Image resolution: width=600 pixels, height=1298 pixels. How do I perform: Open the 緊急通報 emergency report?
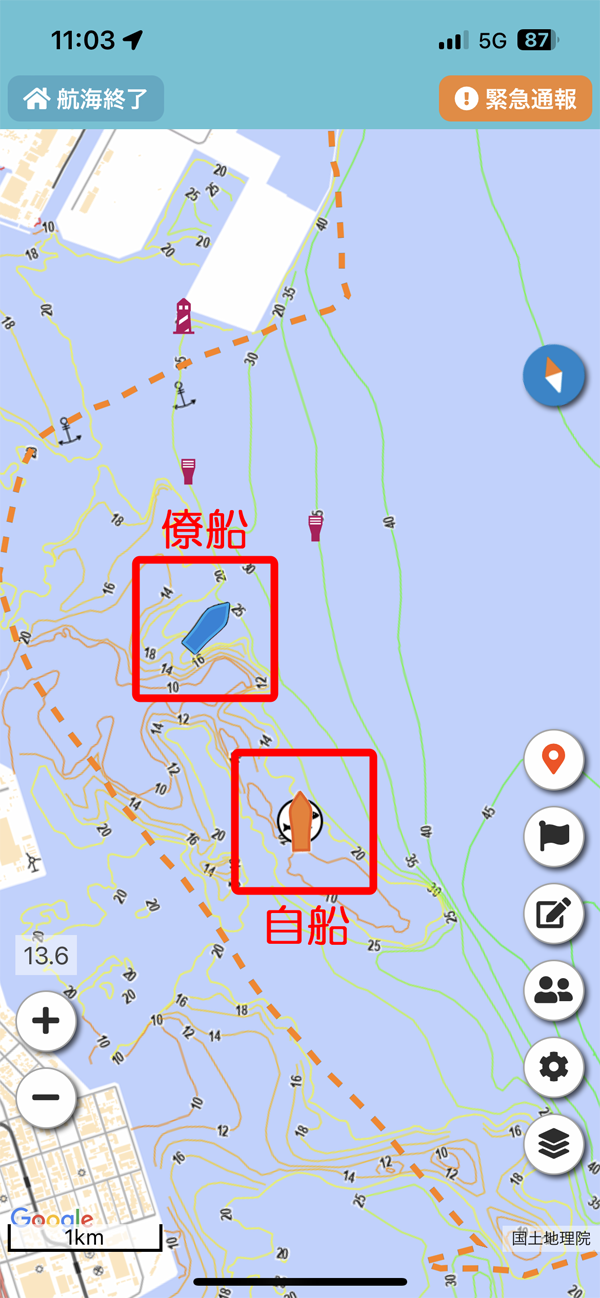click(516, 98)
